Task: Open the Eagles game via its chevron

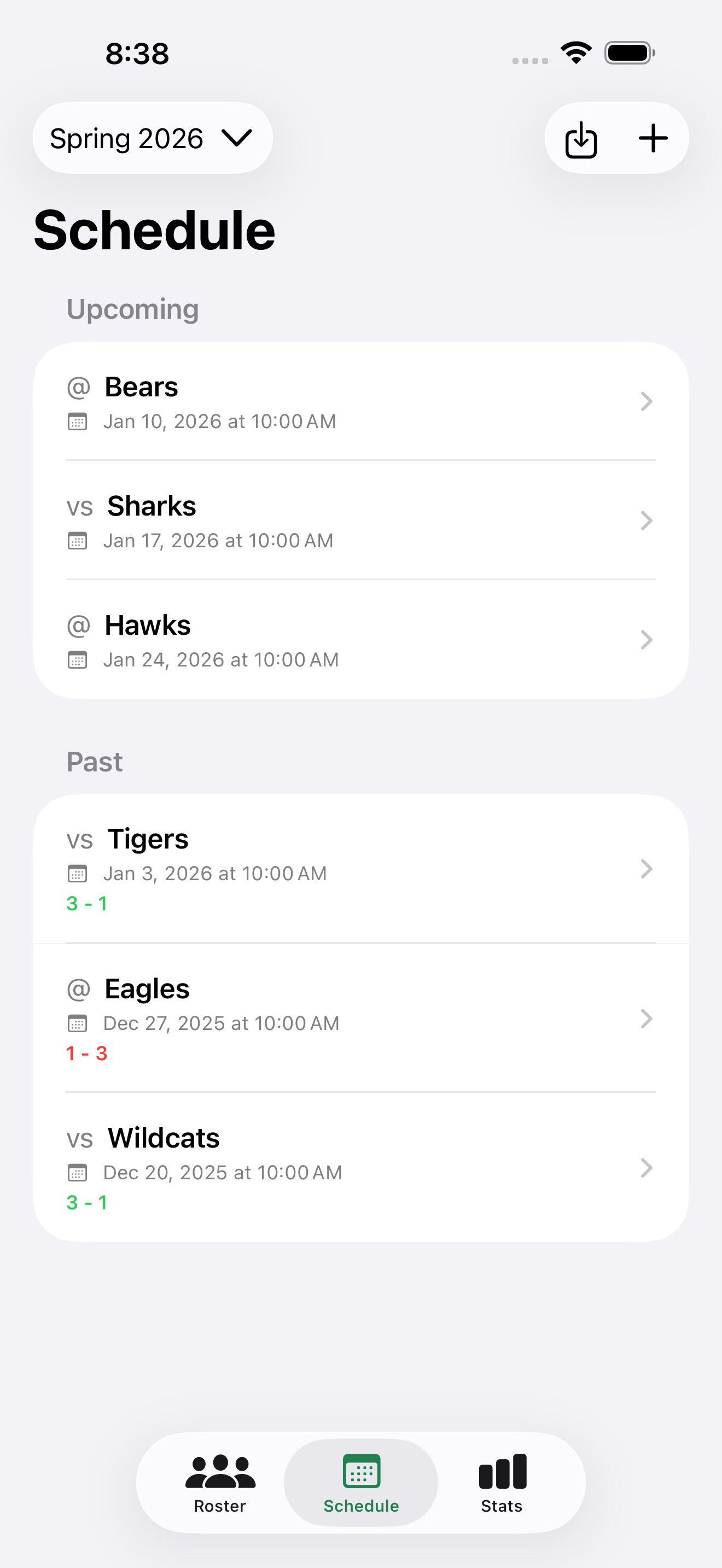Action: pos(647,1019)
